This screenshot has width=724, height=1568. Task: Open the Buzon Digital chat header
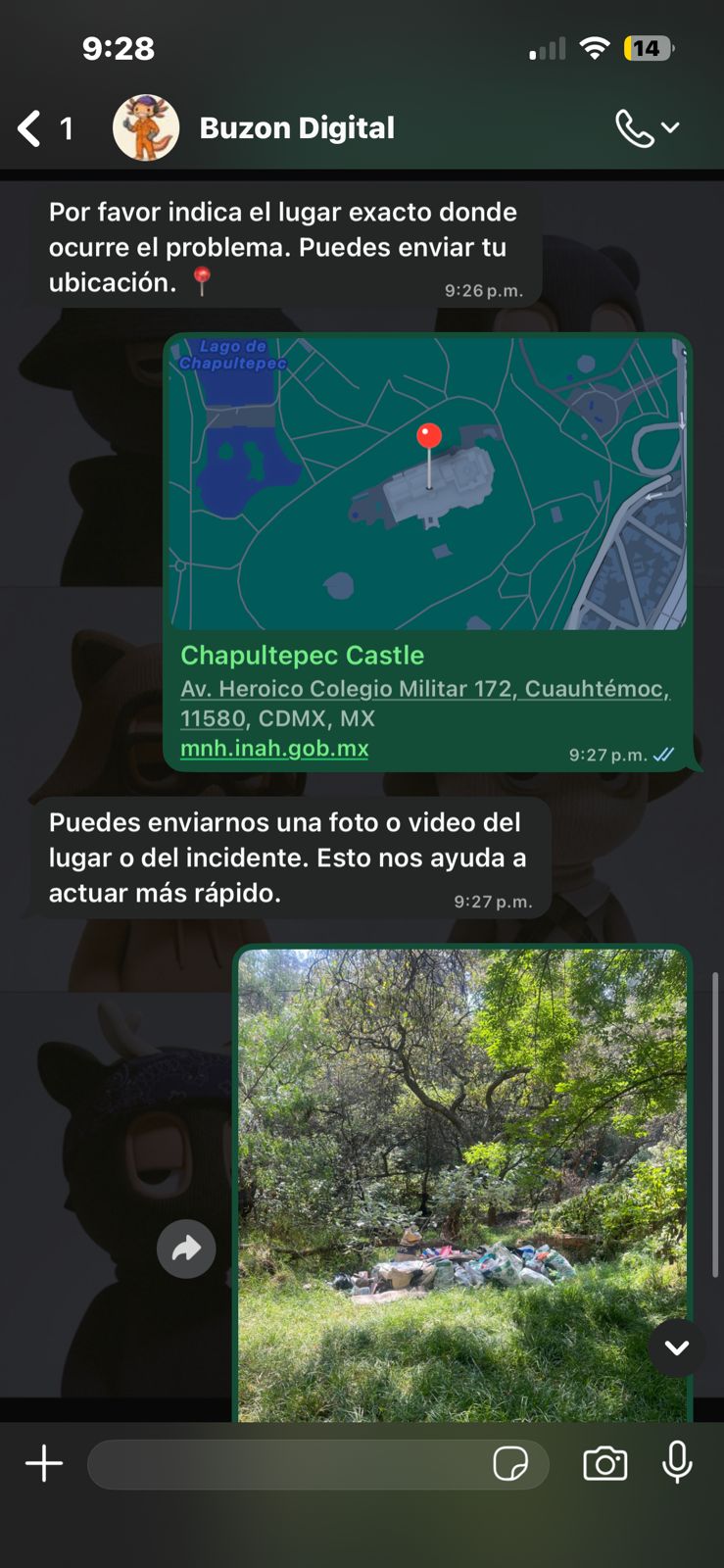click(297, 127)
